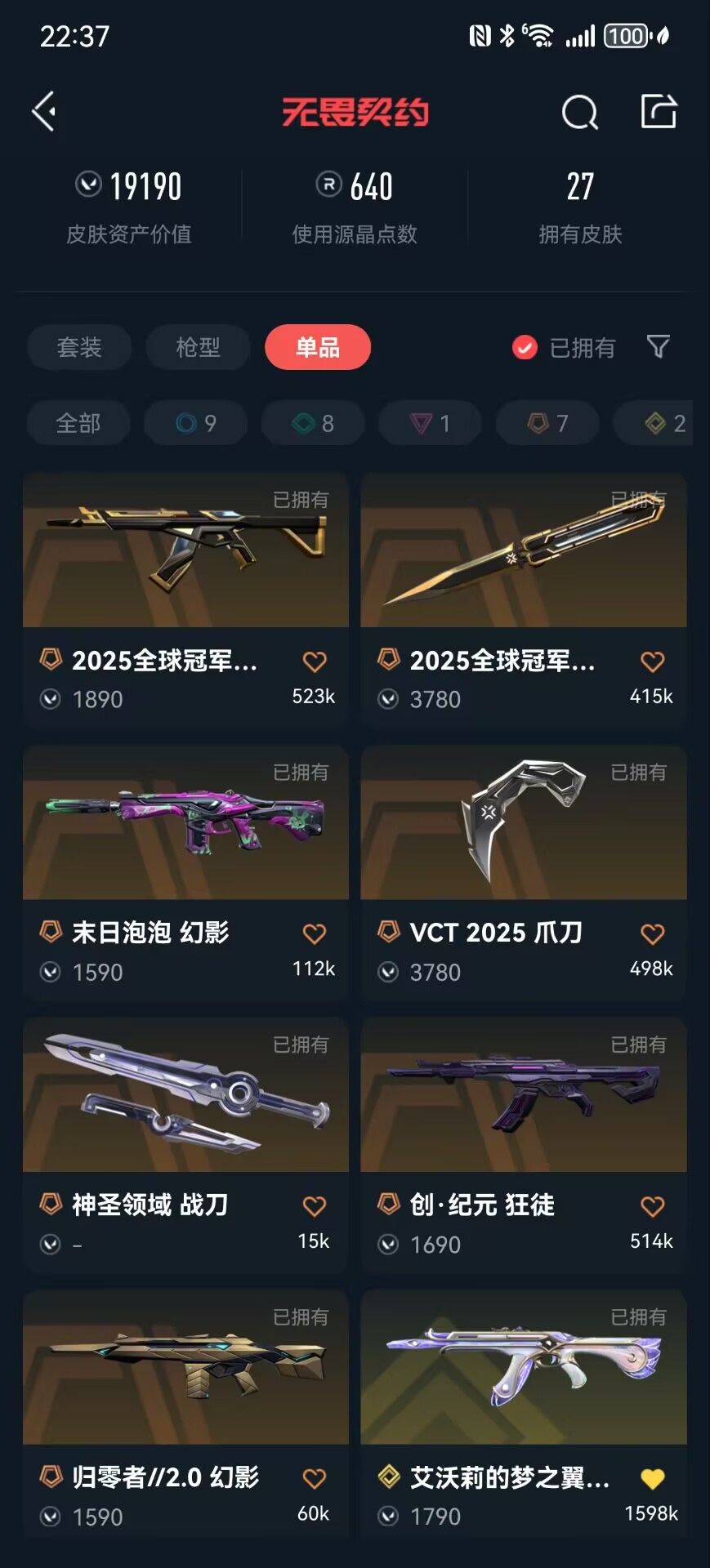Open the 2025全球冠军 rifle skin priced 1890
This screenshot has height=1568, width=710.
[x=185, y=600]
